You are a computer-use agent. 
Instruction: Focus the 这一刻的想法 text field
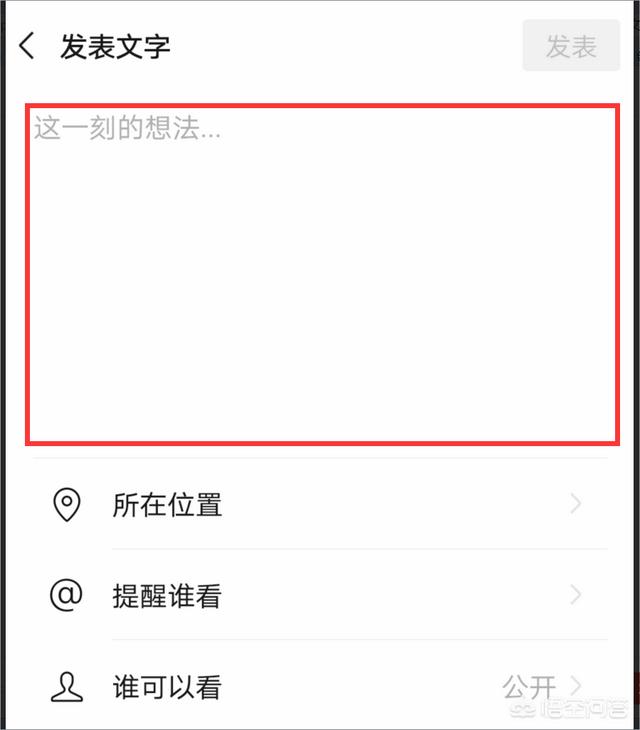[x=320, y=270]
